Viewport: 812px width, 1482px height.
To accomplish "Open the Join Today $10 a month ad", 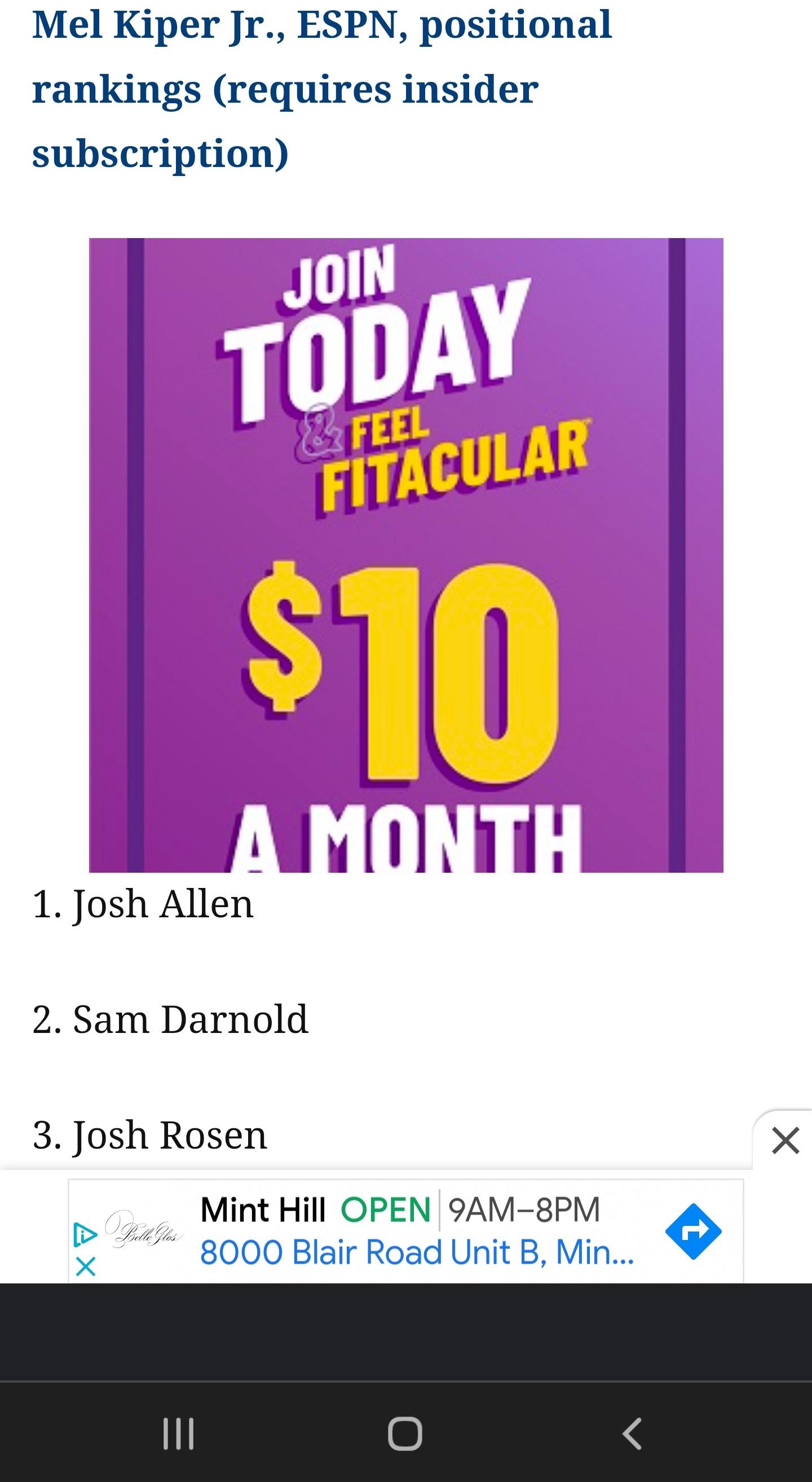I will coord(406,555).
